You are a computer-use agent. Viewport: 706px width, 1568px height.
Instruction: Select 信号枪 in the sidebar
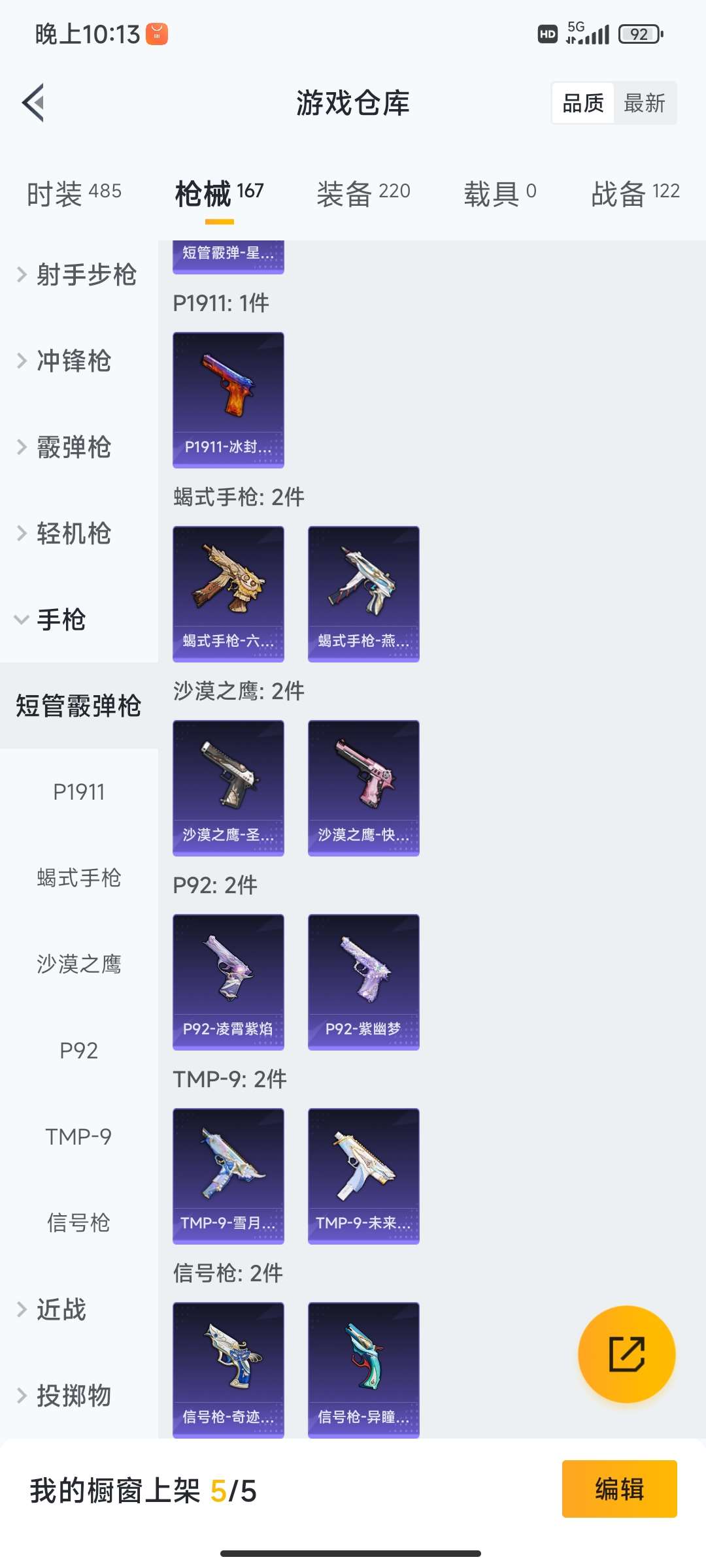click(78, 1223)
